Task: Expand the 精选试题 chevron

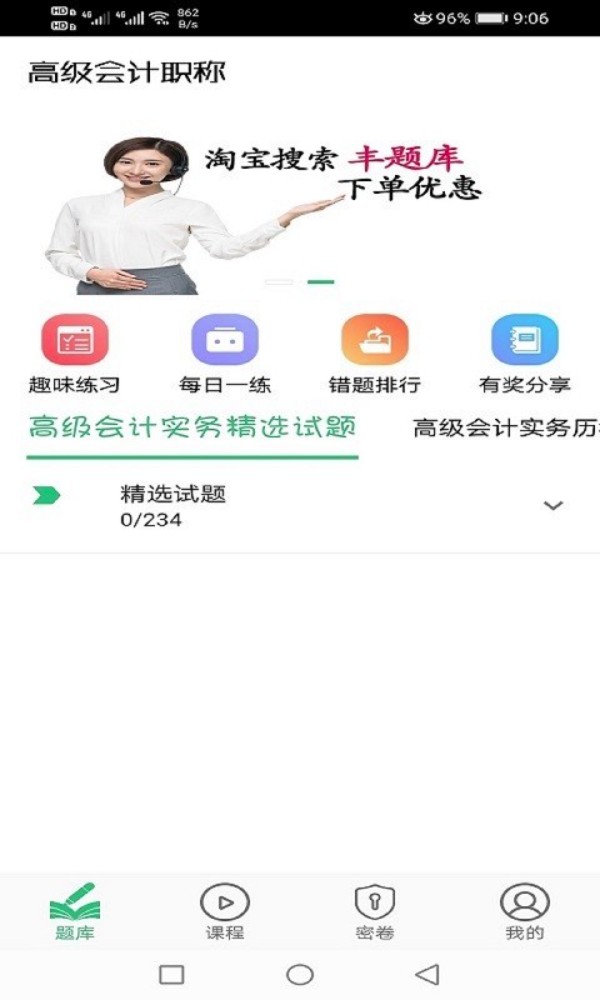Action: [553, 506]
